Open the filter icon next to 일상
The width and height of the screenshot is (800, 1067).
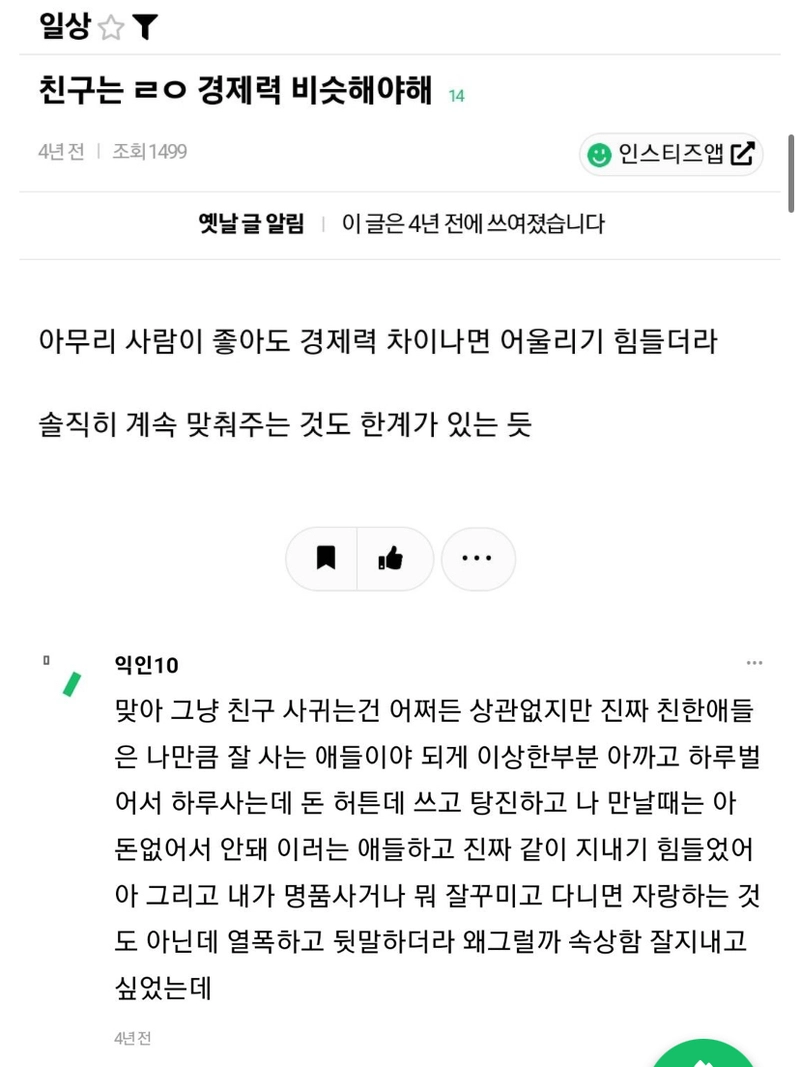point(145,28)
